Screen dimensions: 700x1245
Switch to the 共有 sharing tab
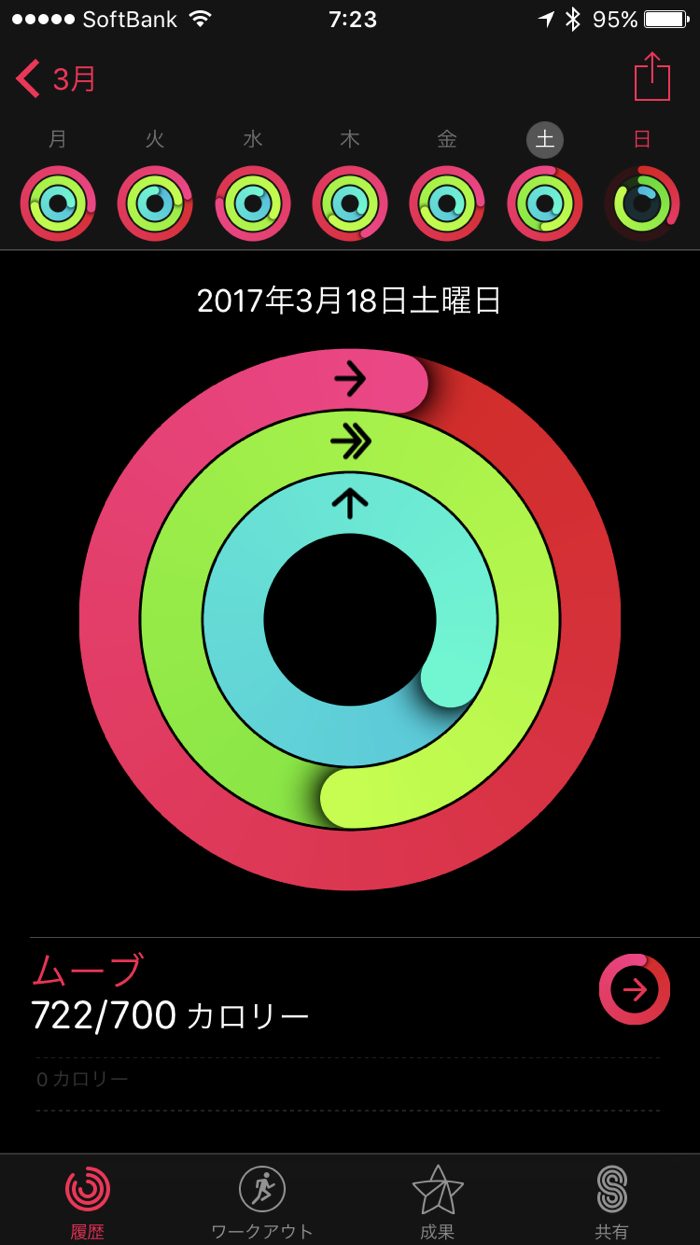click(x=612, y=1201)
